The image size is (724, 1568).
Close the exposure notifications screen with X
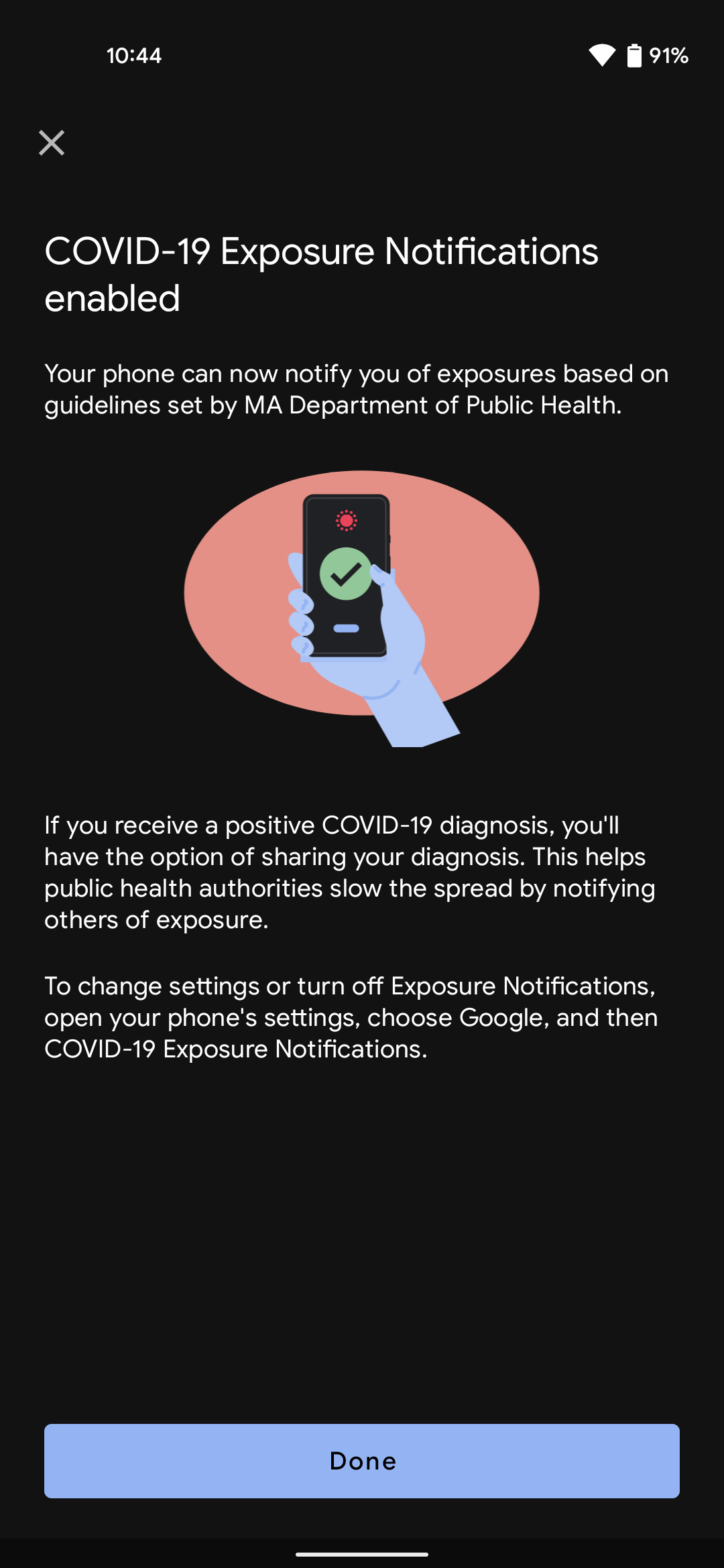click(52, 143)
